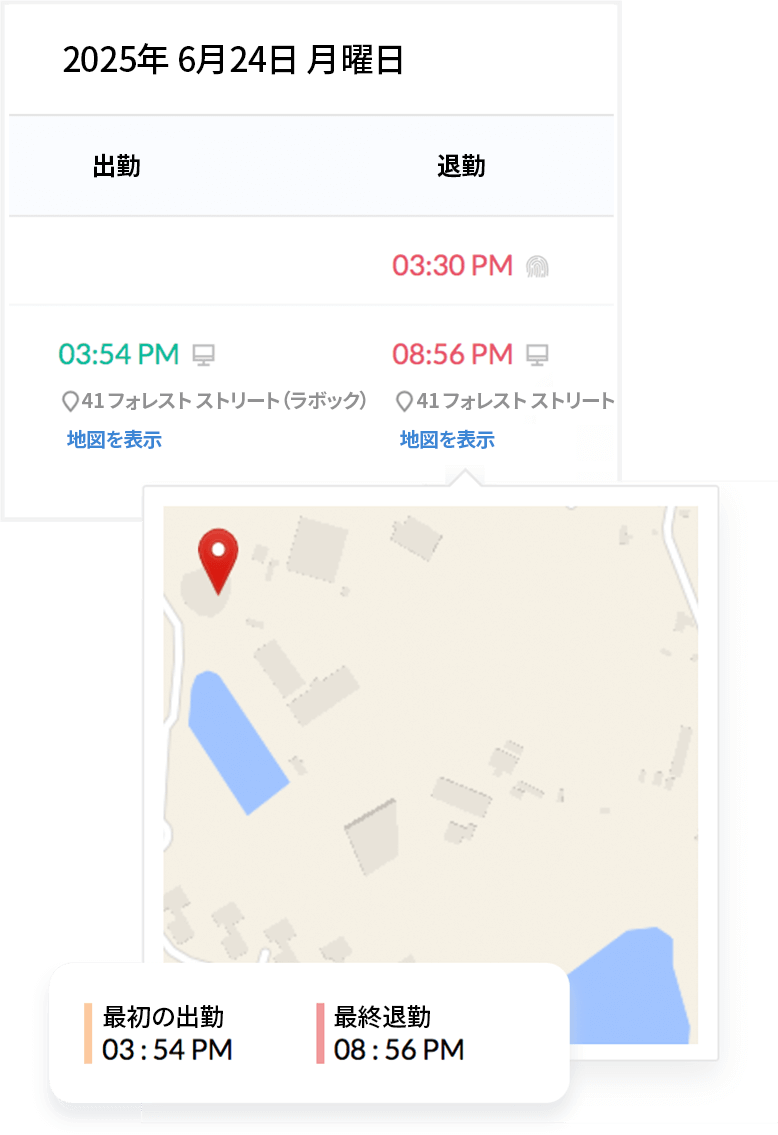Open 地図を表示 under the 03:54 PM entry
This screenshot has width=778, height=1135.
coord(113,438)
